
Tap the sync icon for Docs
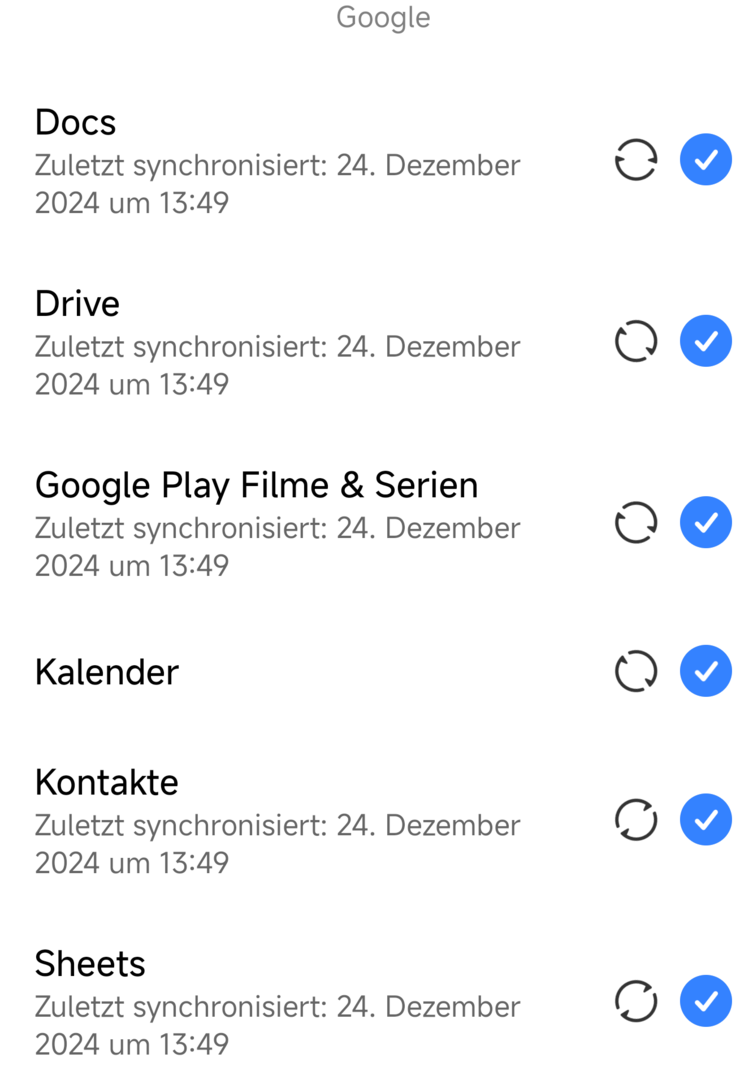pyautogui.click(x=636, y=160)
